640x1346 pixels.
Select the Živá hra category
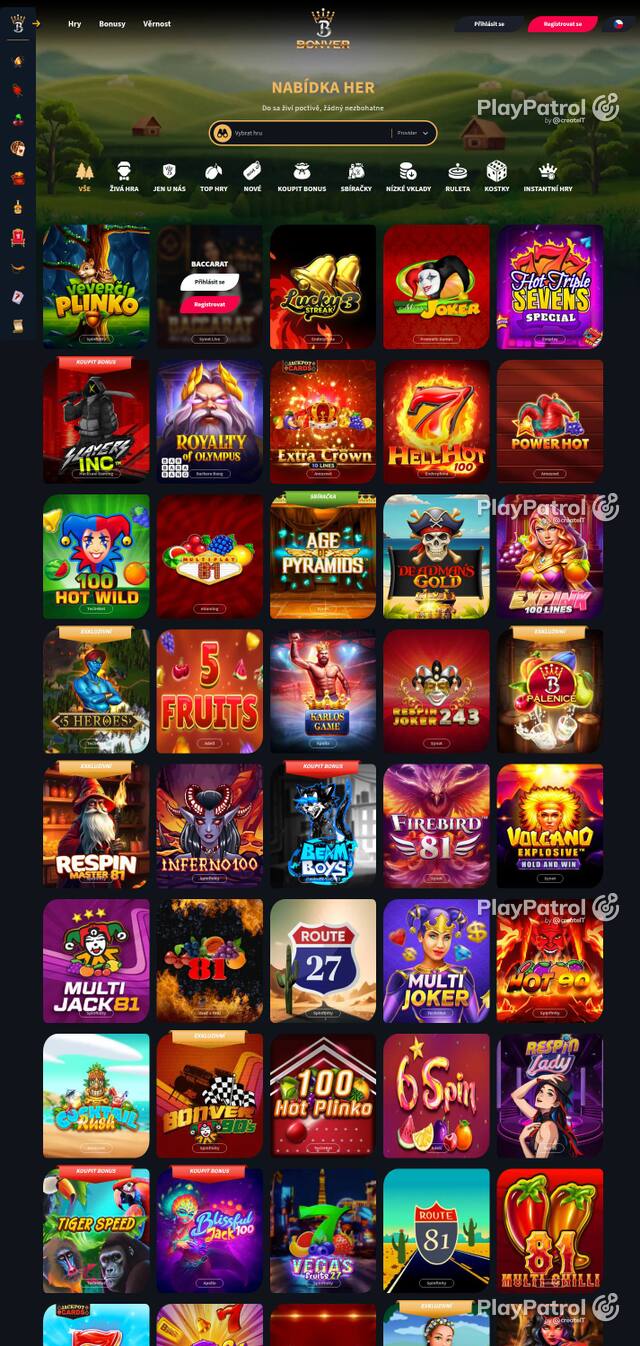(124, 176)
